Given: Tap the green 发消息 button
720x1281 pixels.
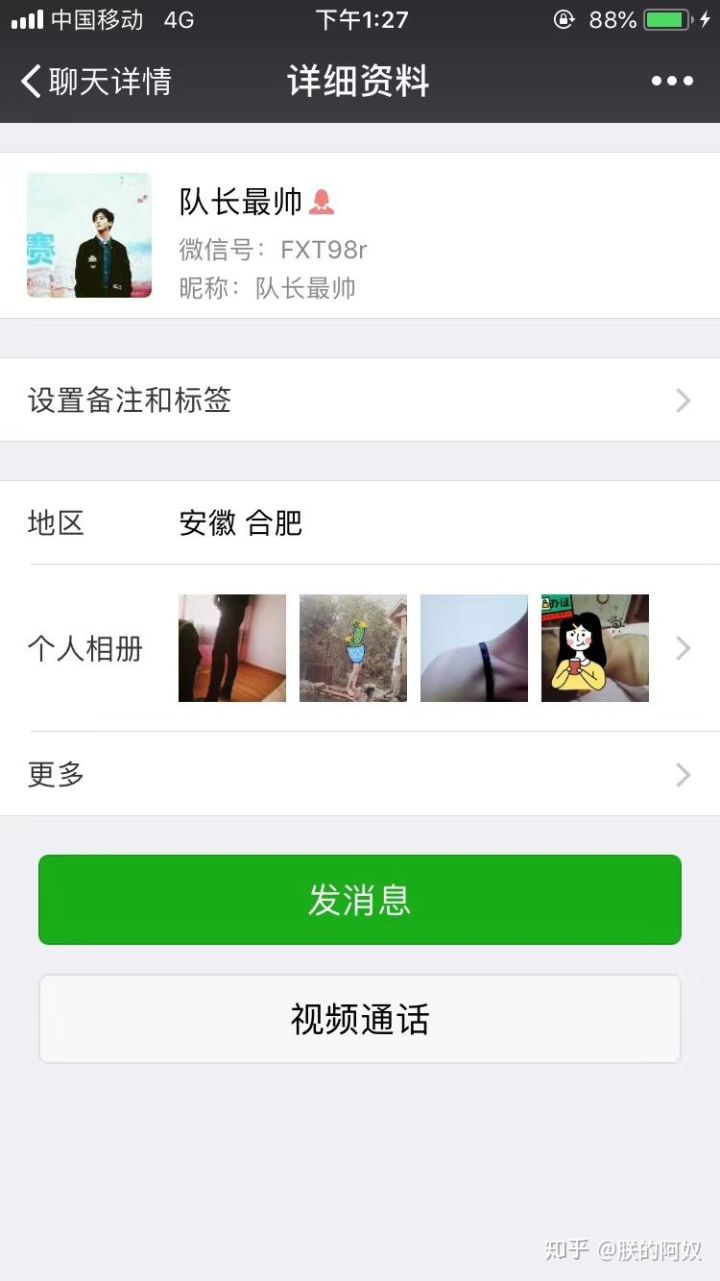Looking at the screenshot, I should (360, 900).
